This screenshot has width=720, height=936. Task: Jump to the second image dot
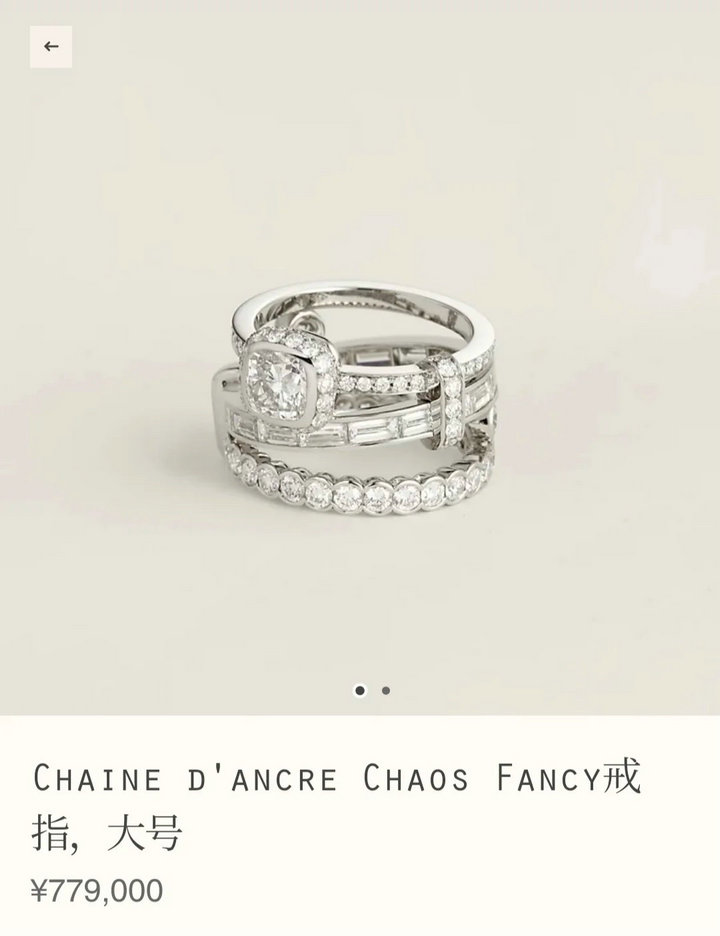coord(386,690)
